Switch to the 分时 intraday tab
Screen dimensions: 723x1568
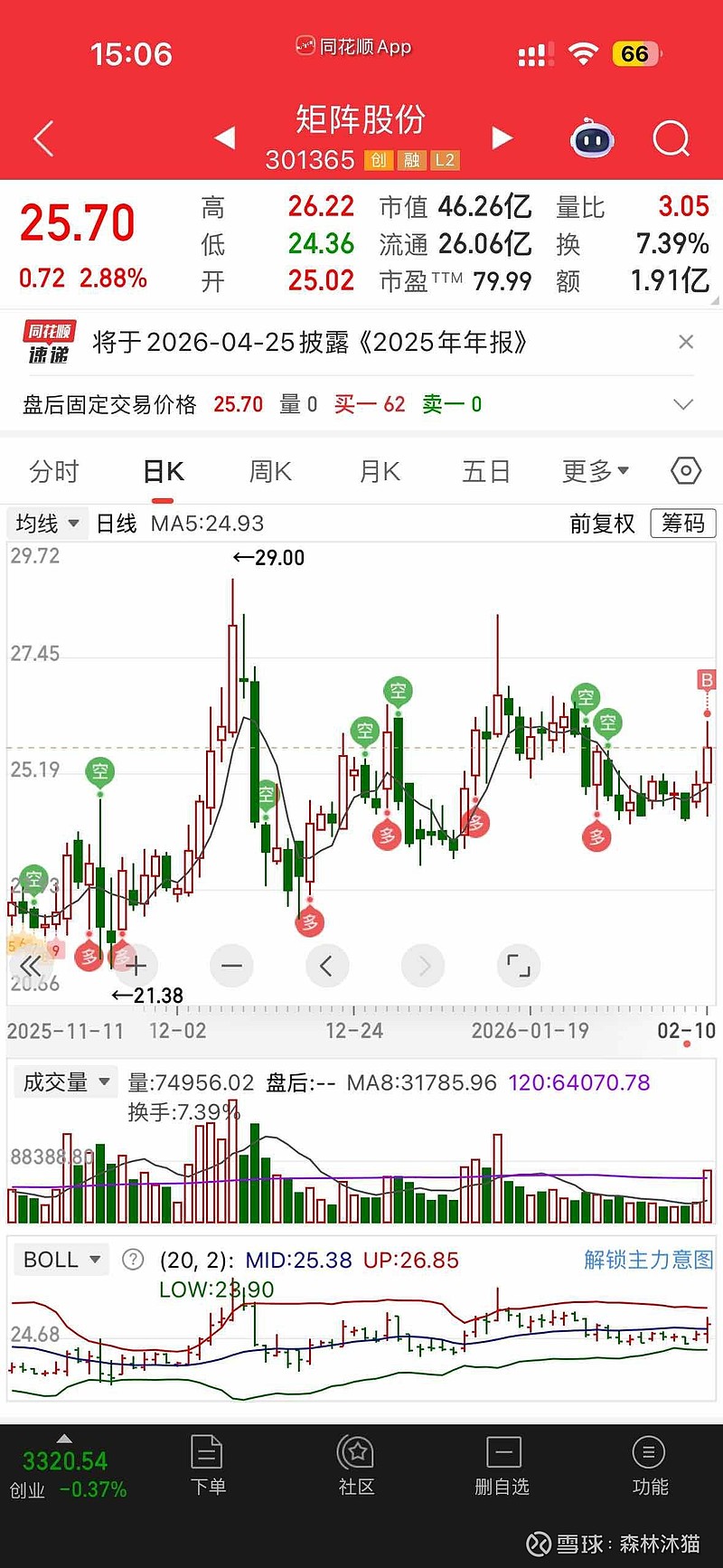[54, 471]
